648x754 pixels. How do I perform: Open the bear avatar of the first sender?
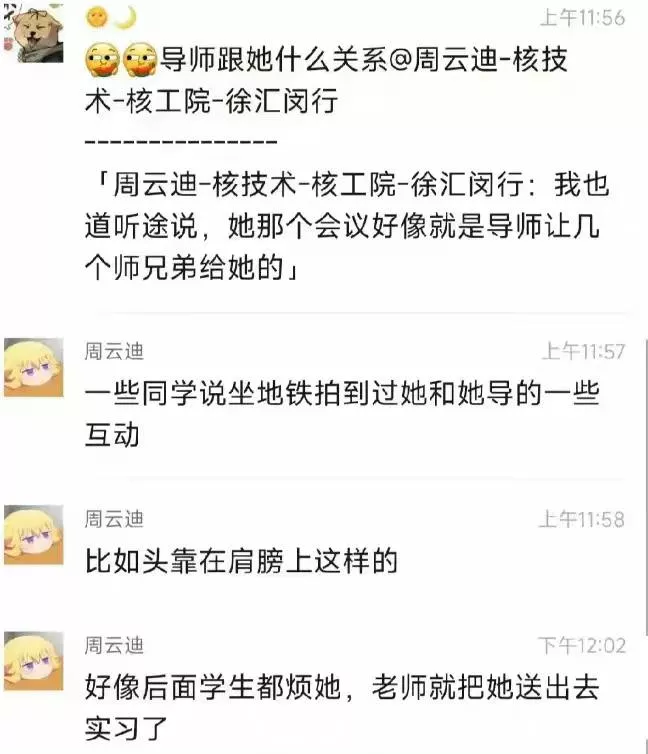tap(34, 32)
